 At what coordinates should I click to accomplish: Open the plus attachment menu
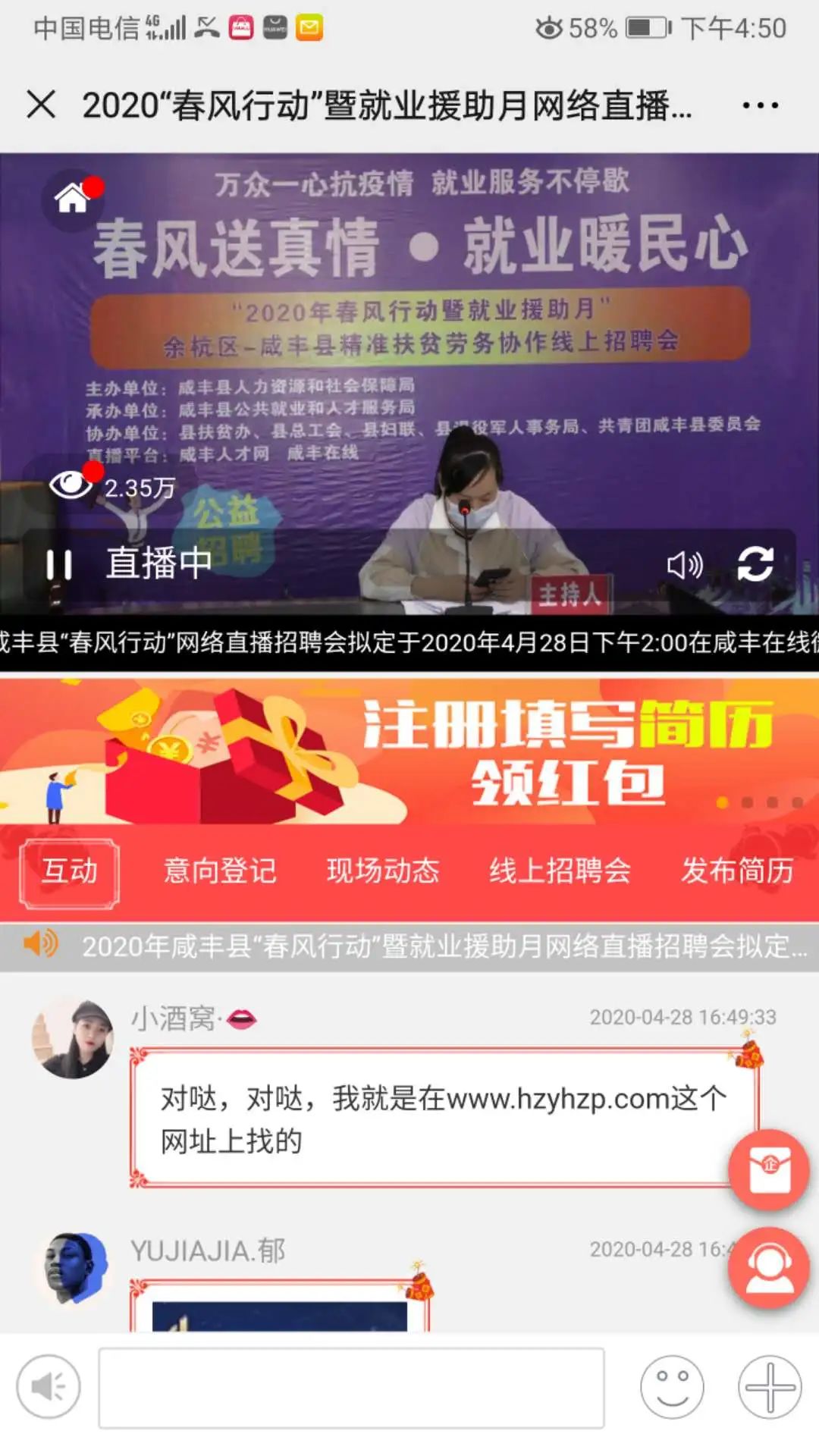770,1387
